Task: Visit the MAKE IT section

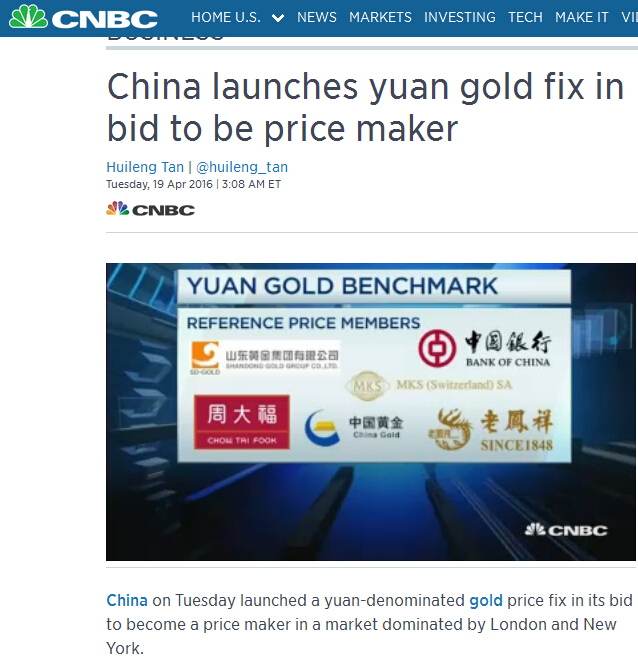Action: coord(582,17)
